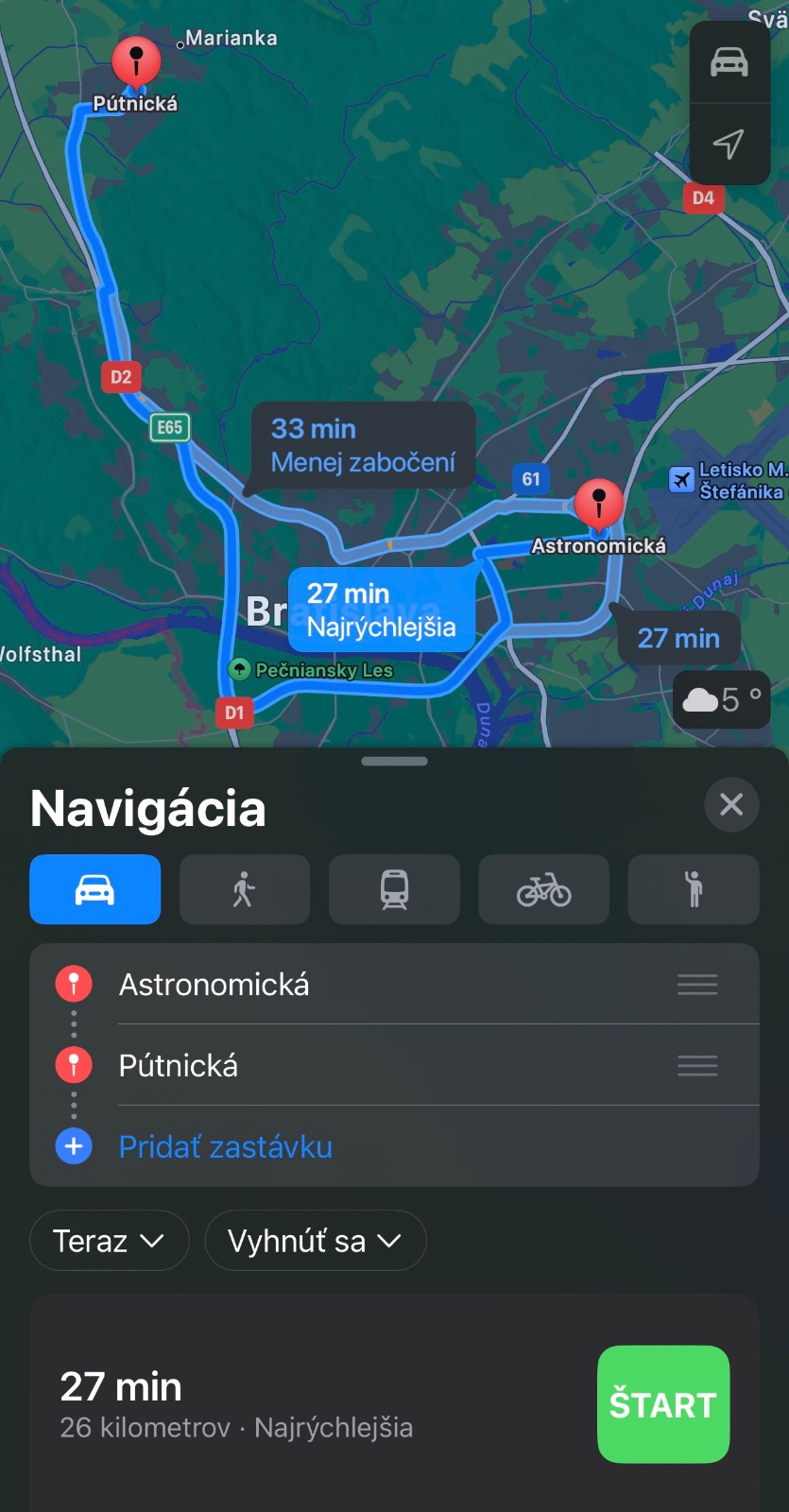Center map on current location arrow
Screen dimensions: 789x1512
(729, 144)
